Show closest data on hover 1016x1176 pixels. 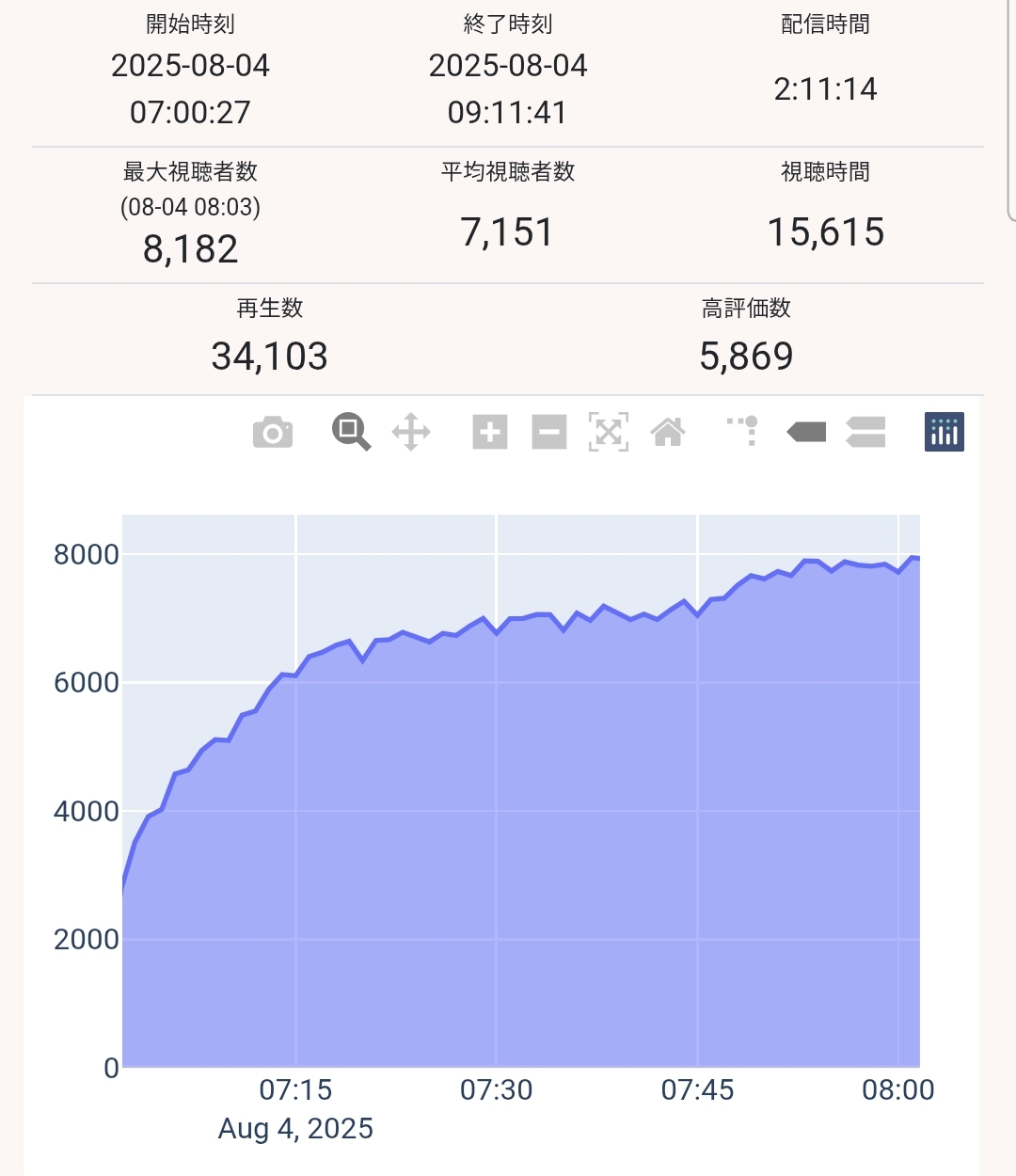point(806,433)
